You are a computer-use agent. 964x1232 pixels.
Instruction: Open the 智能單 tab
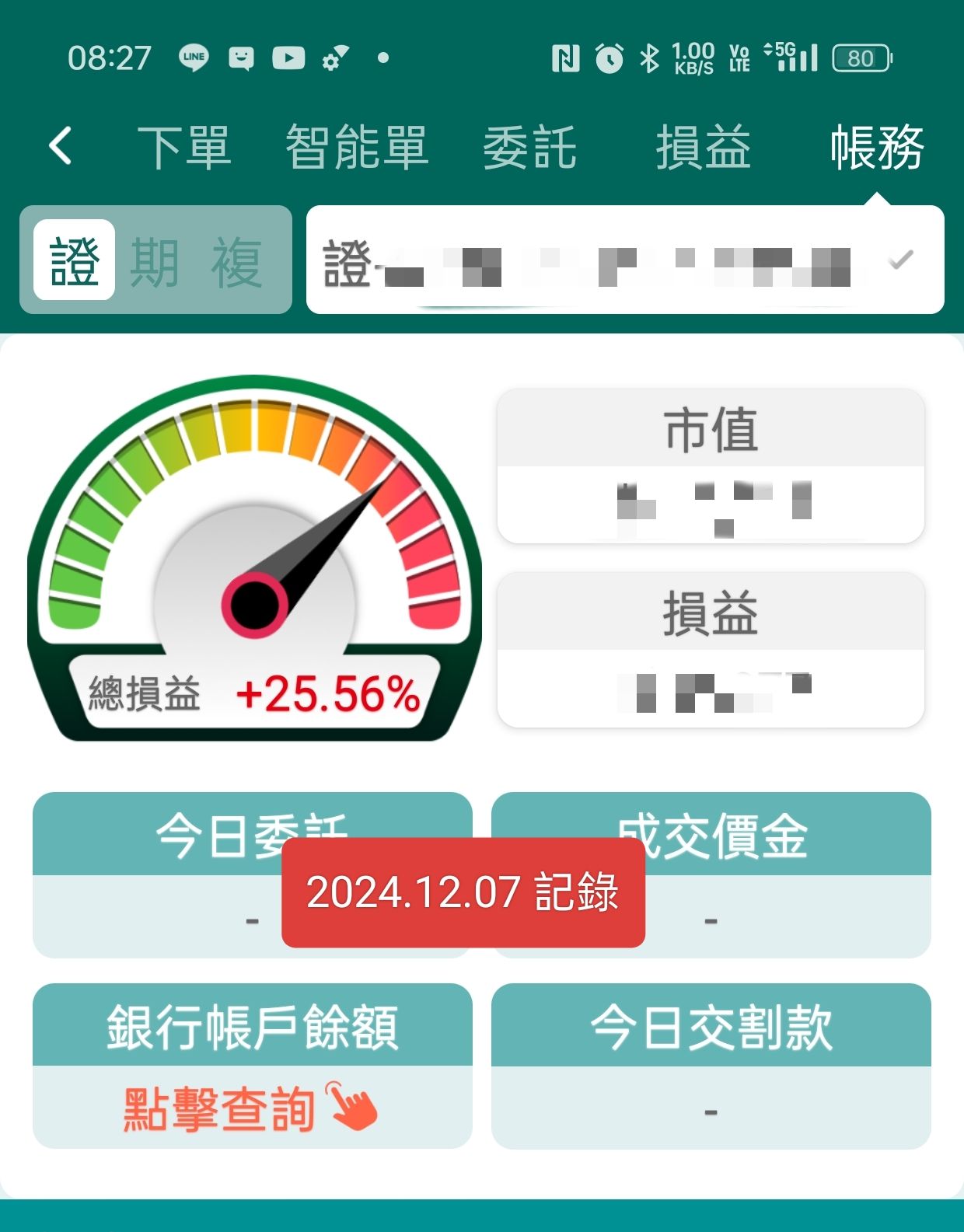pos(357,147)
